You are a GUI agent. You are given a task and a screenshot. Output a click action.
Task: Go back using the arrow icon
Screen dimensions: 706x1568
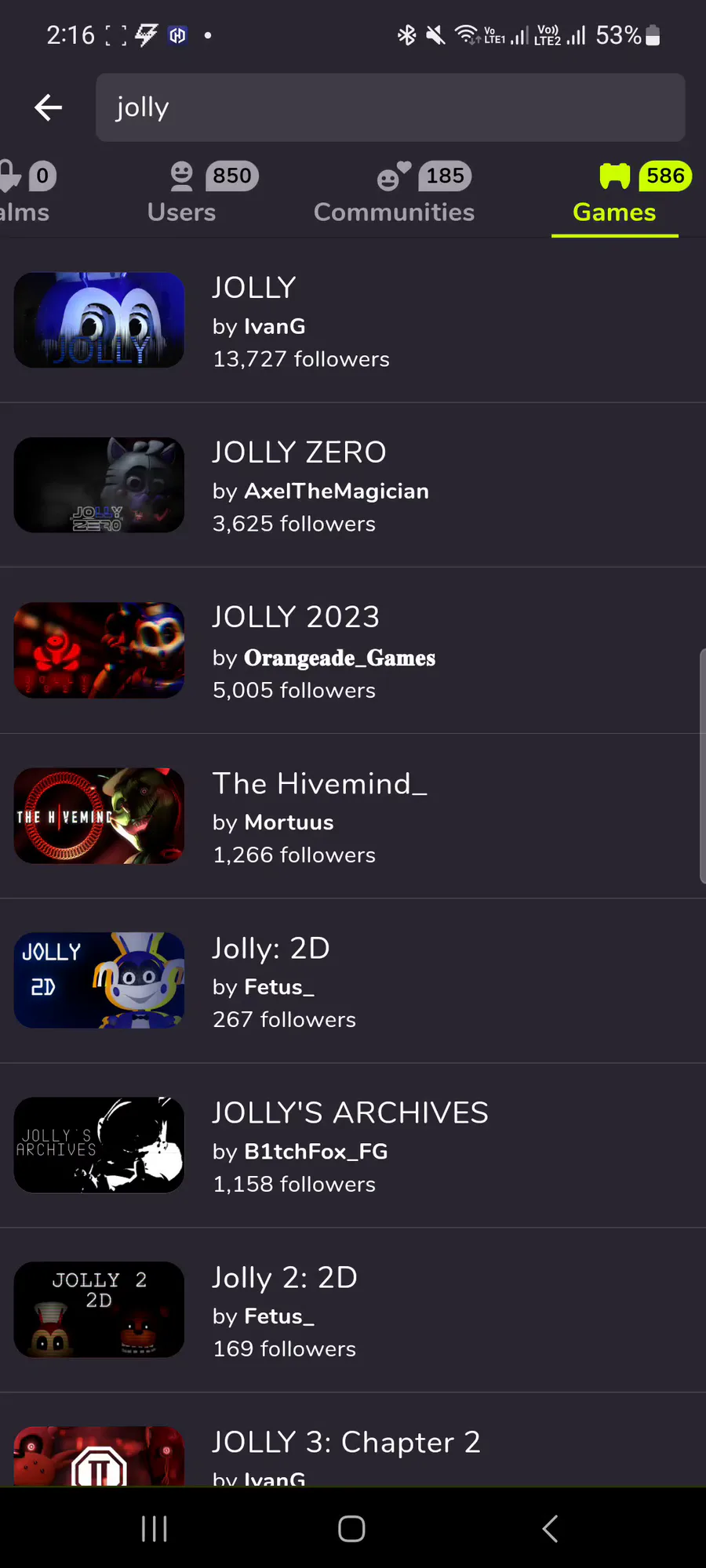click(49, 107)
